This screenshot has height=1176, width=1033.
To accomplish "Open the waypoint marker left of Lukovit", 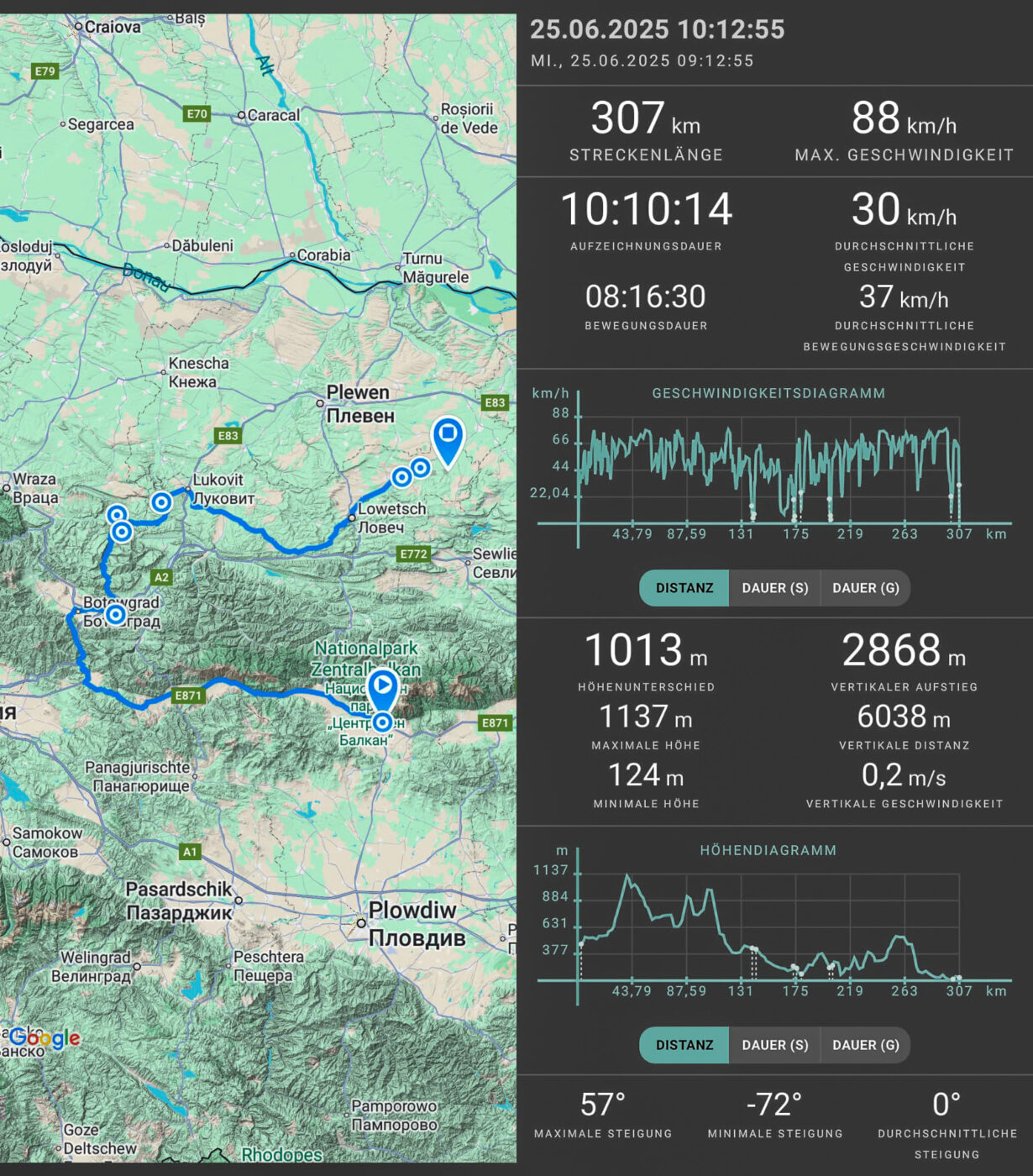I will tap(161, 502).
